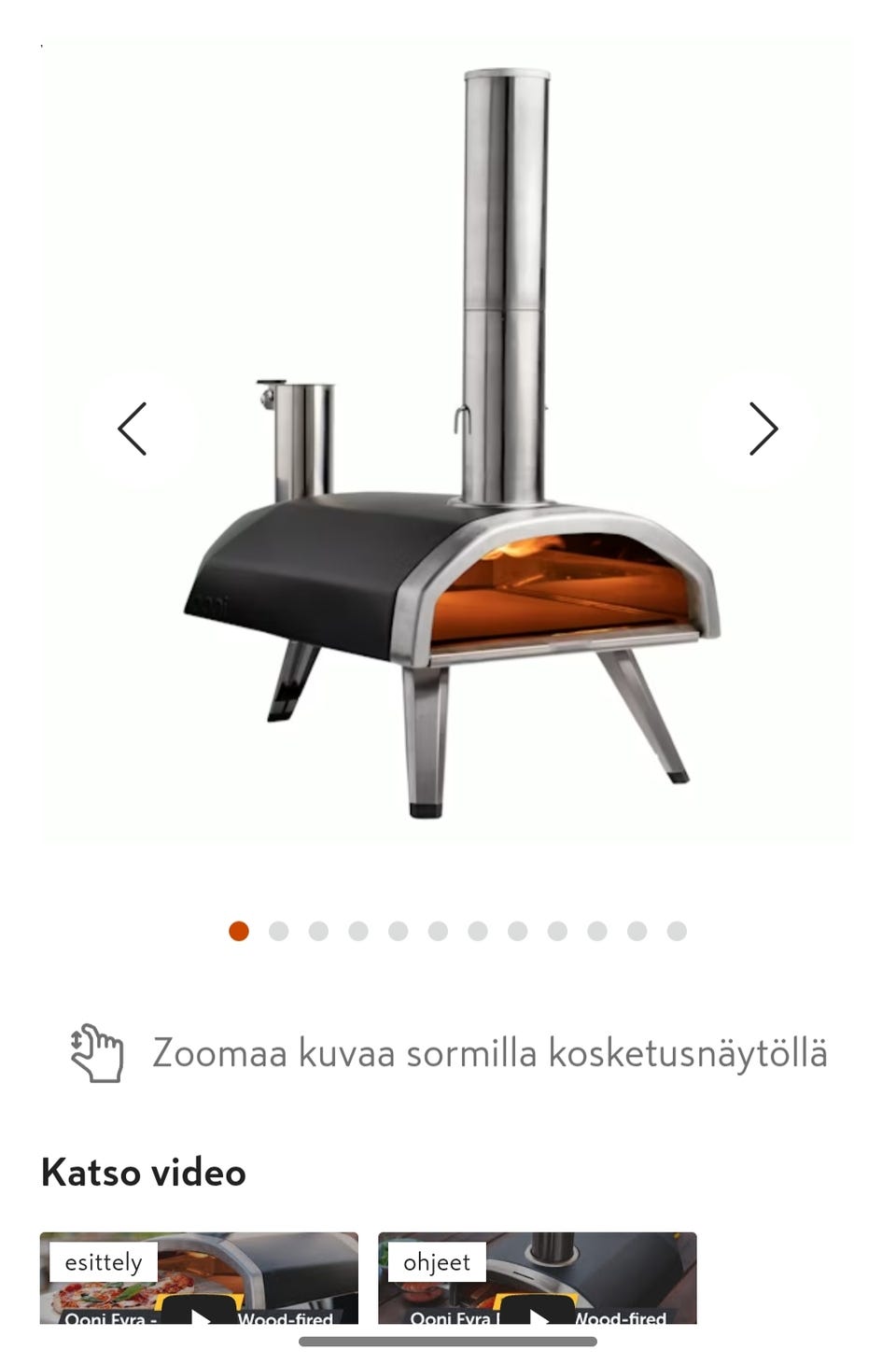Select the second carousel dot
896x1364 pixels.
coord(278,931)
